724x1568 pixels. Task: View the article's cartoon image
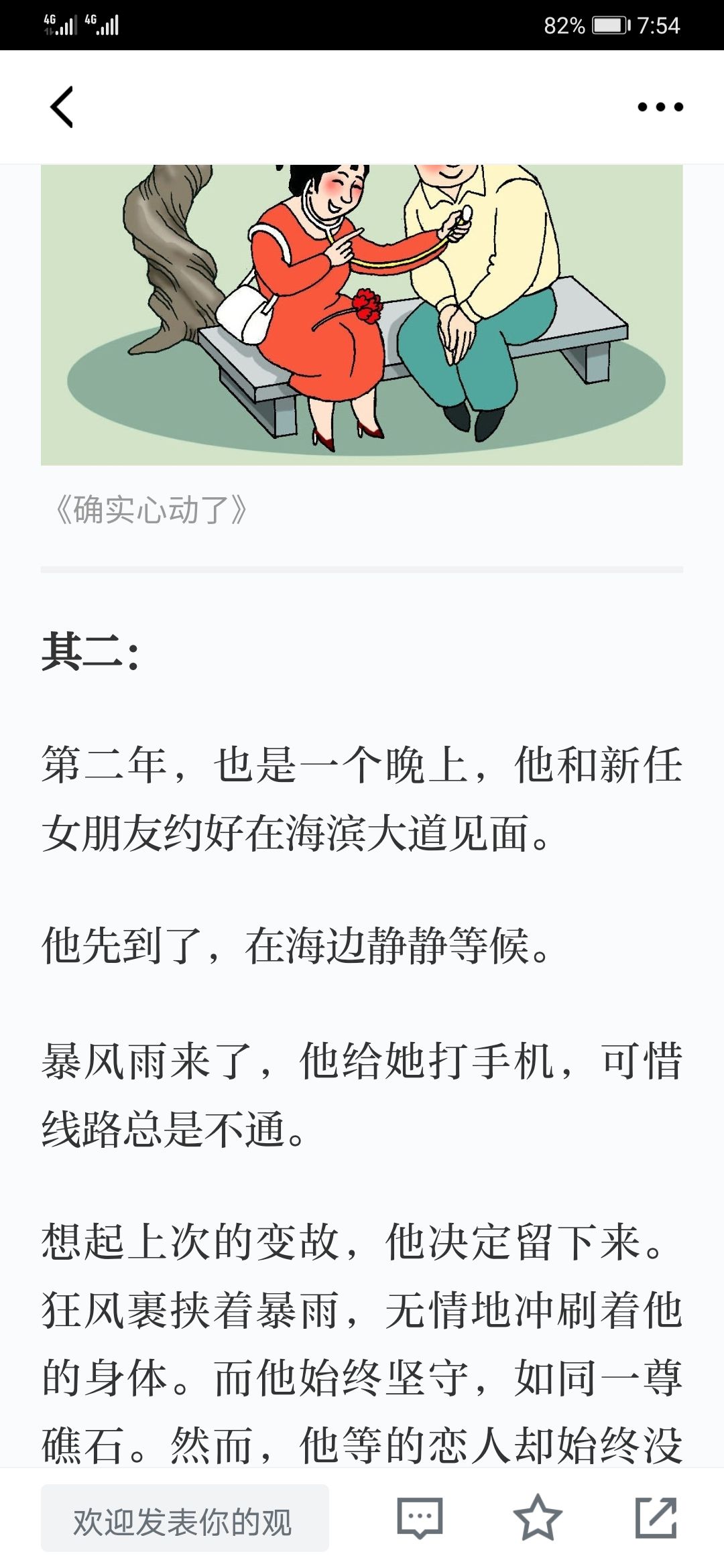pos(362,315)
